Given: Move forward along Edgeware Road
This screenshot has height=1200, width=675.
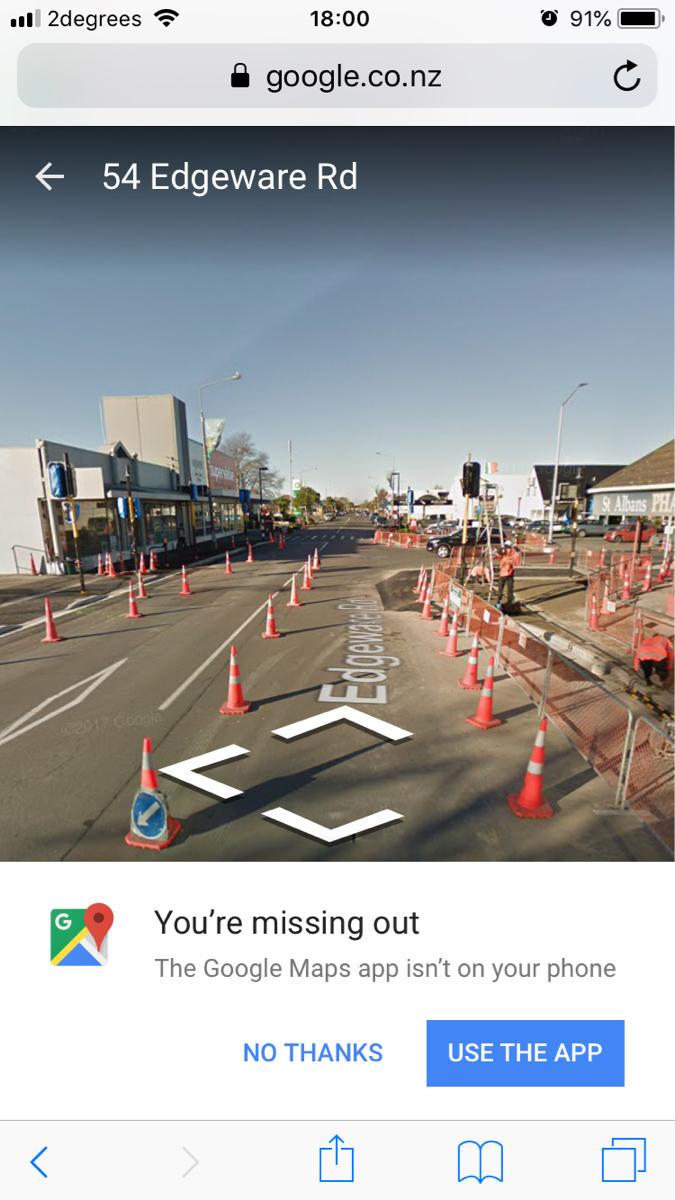Looking at the screenshot, I should (342, 722).
